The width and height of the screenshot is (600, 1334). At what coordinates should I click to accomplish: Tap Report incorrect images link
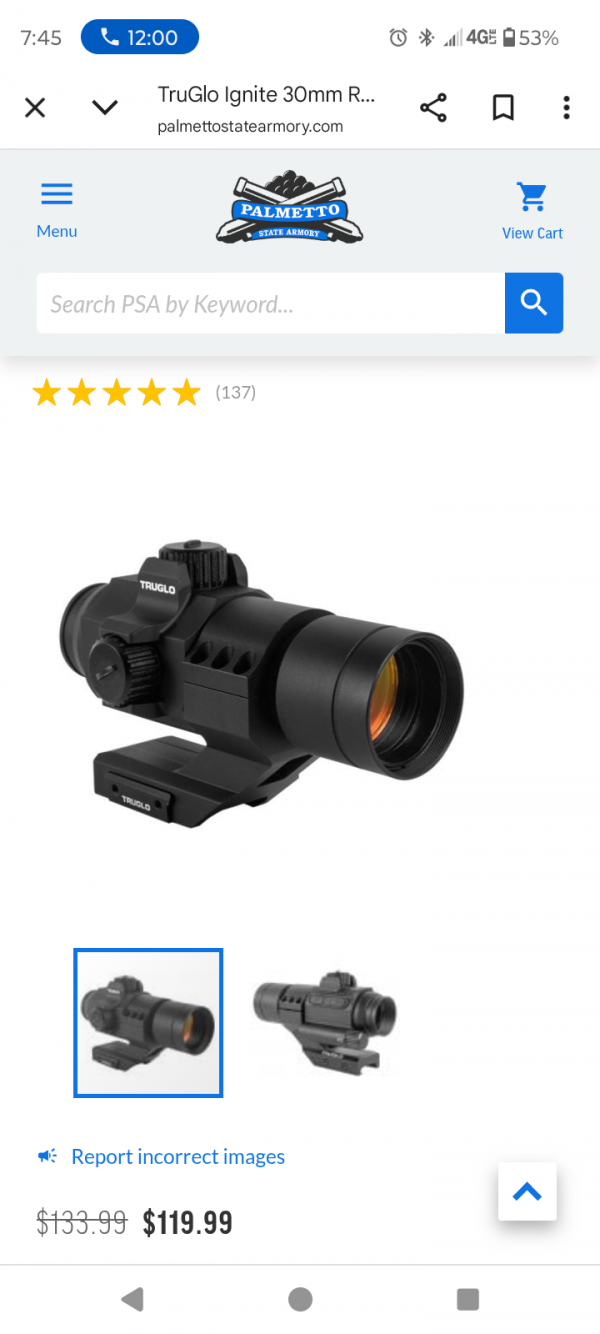(x=177, y=1157)
